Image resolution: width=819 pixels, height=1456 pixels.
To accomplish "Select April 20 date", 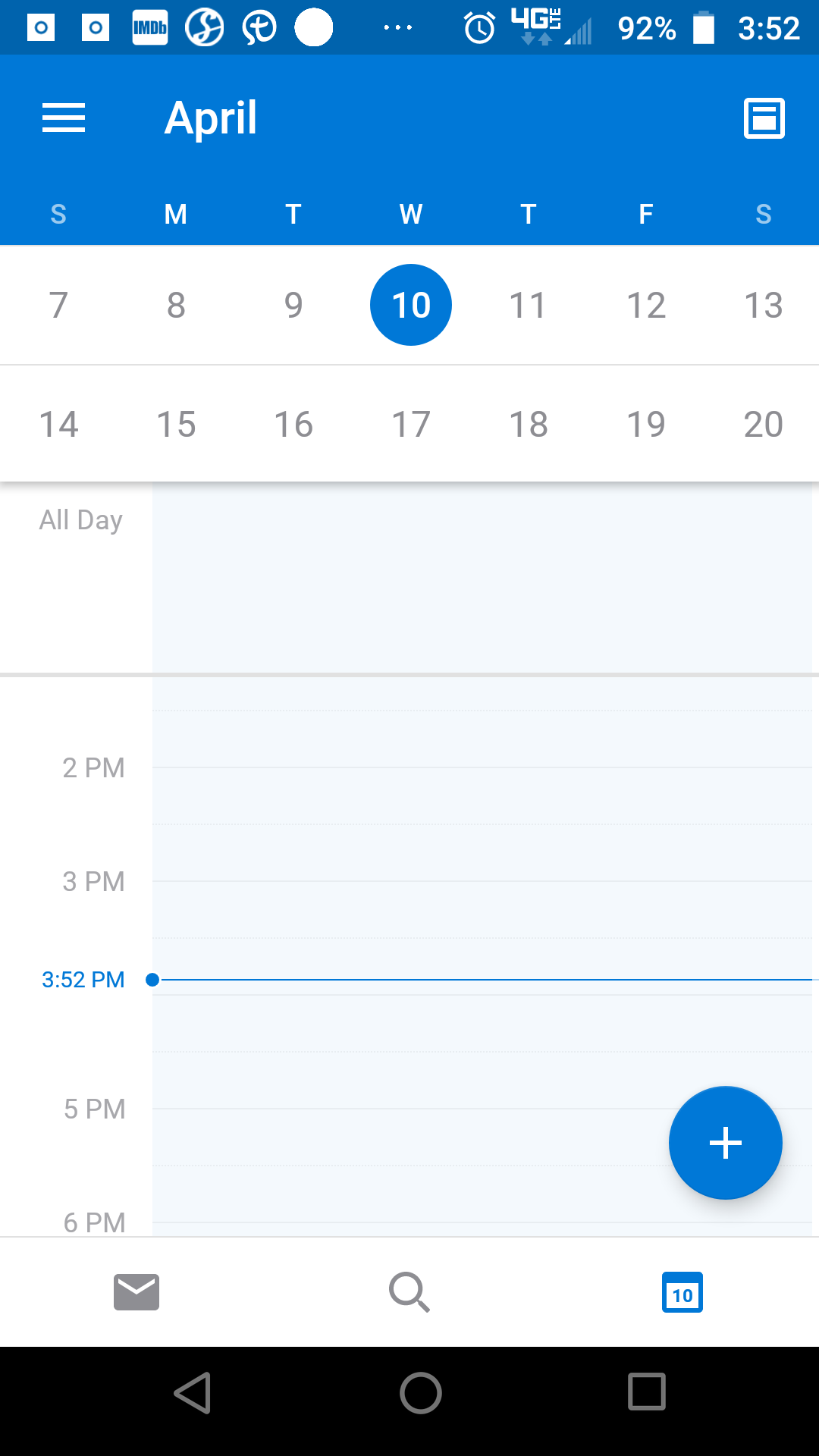I will 764,424.
